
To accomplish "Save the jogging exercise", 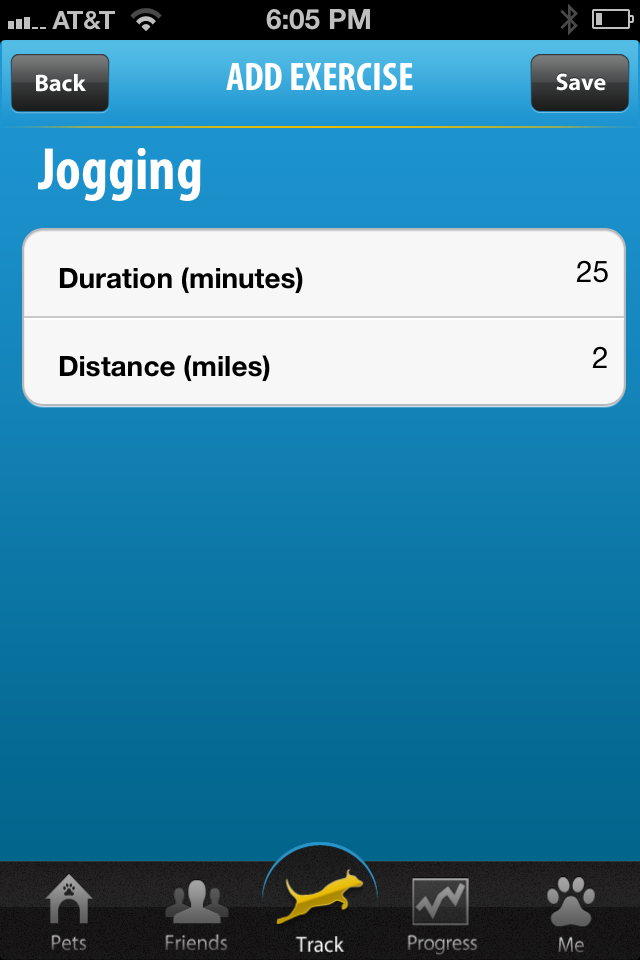I will tap(580, 83).
